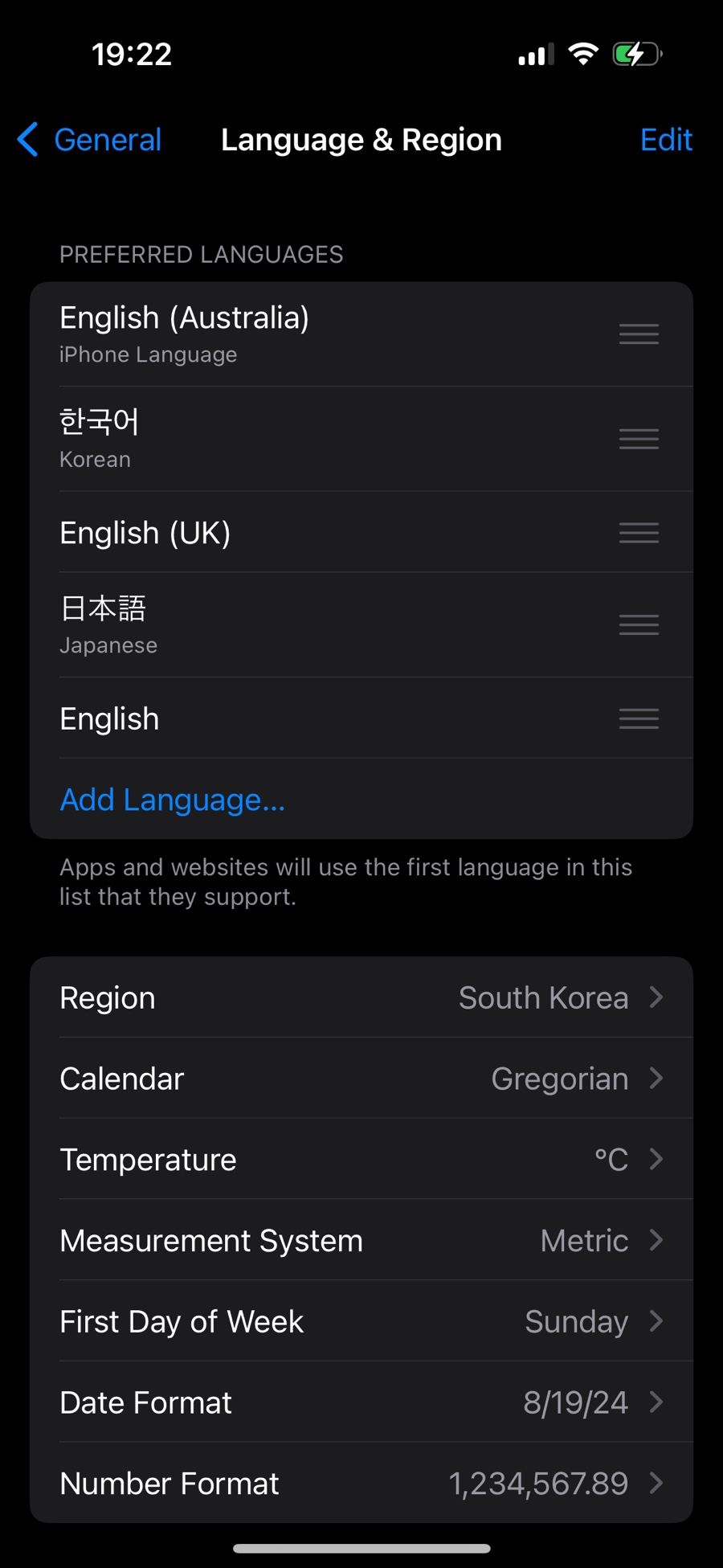Open Number Format setting
The image size is (723, 1568).
pyautogui.click(x=361, y=1483)
